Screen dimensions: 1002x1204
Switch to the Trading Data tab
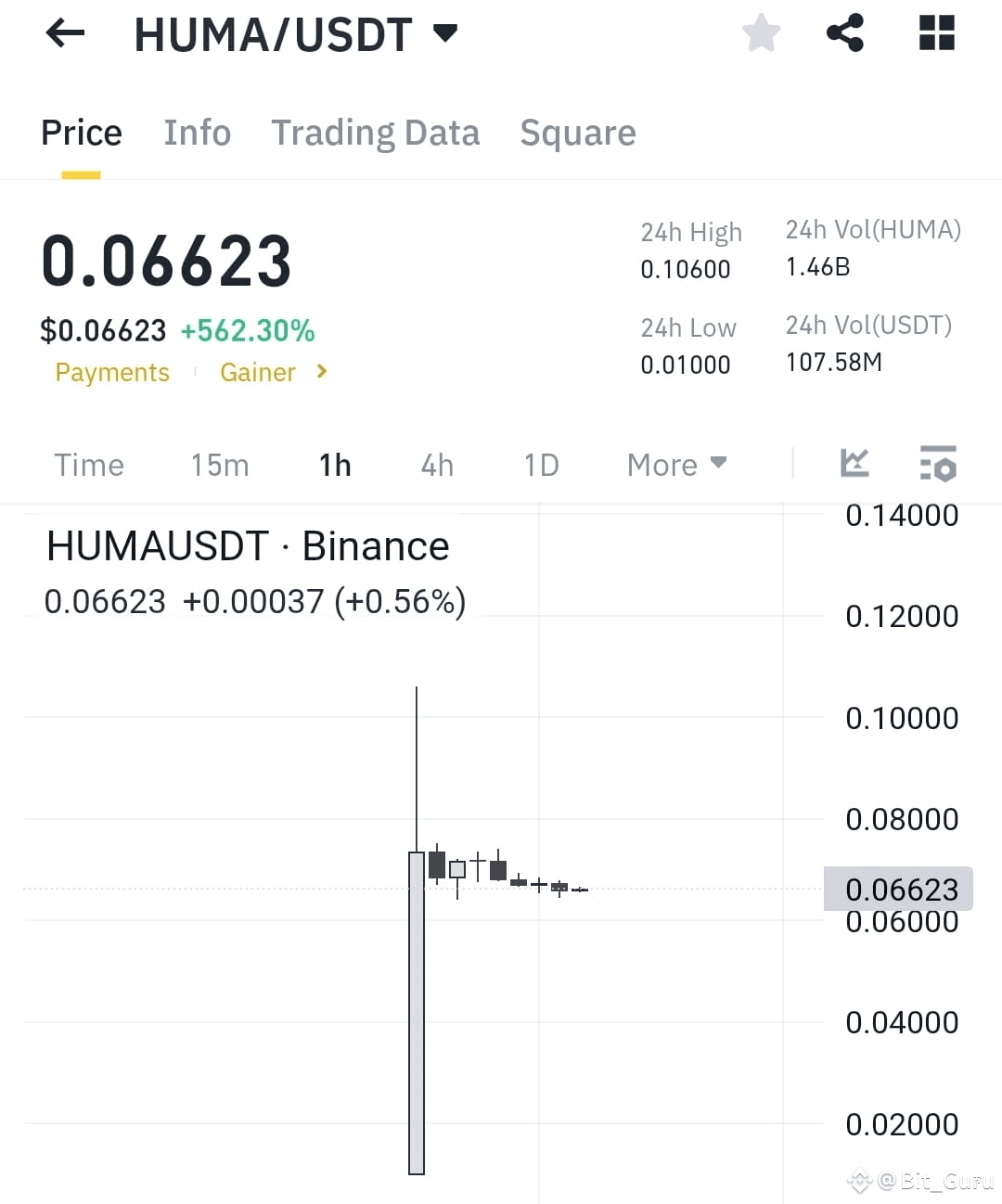(375, 133)
